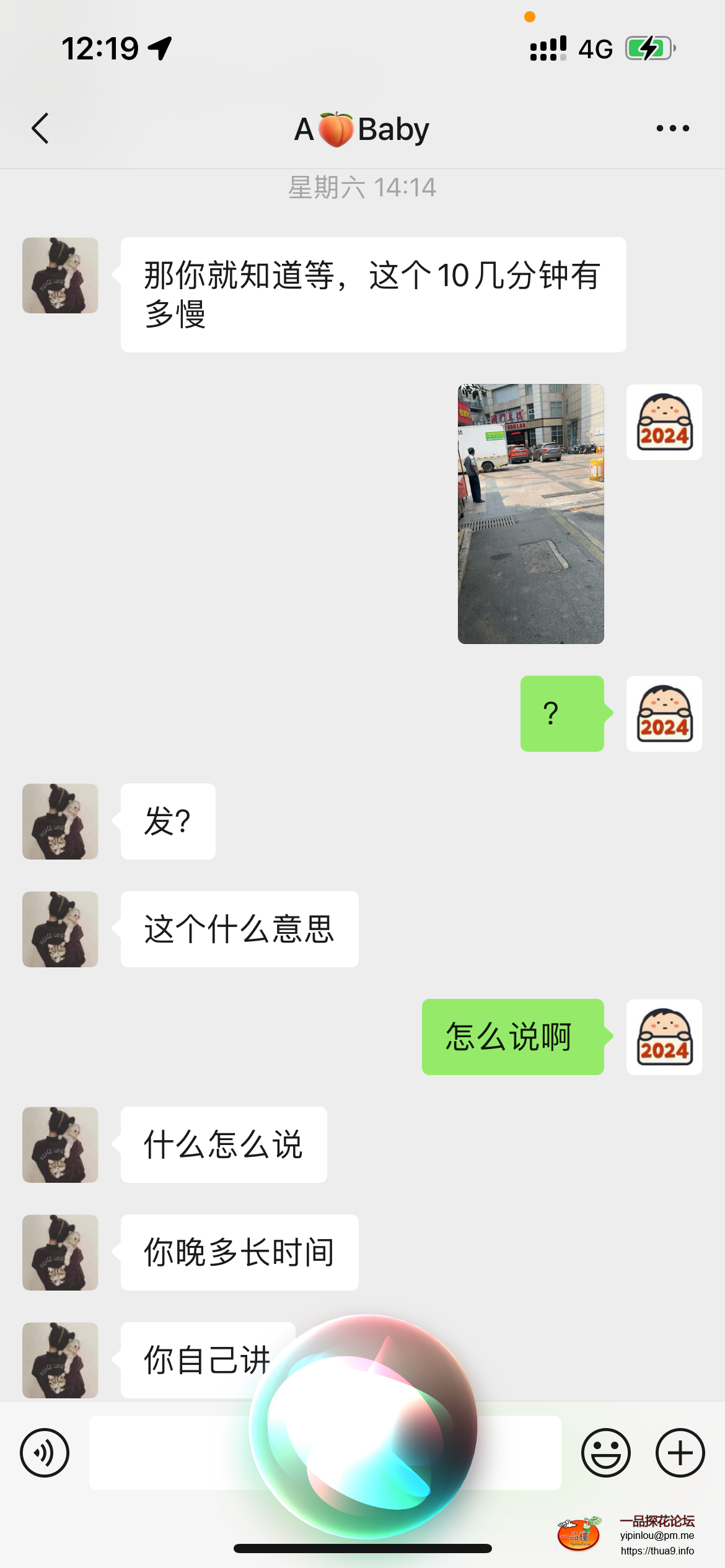Tap A🍑Baby's profile avatar next to 发?
725x1568 pixels.
59,821
